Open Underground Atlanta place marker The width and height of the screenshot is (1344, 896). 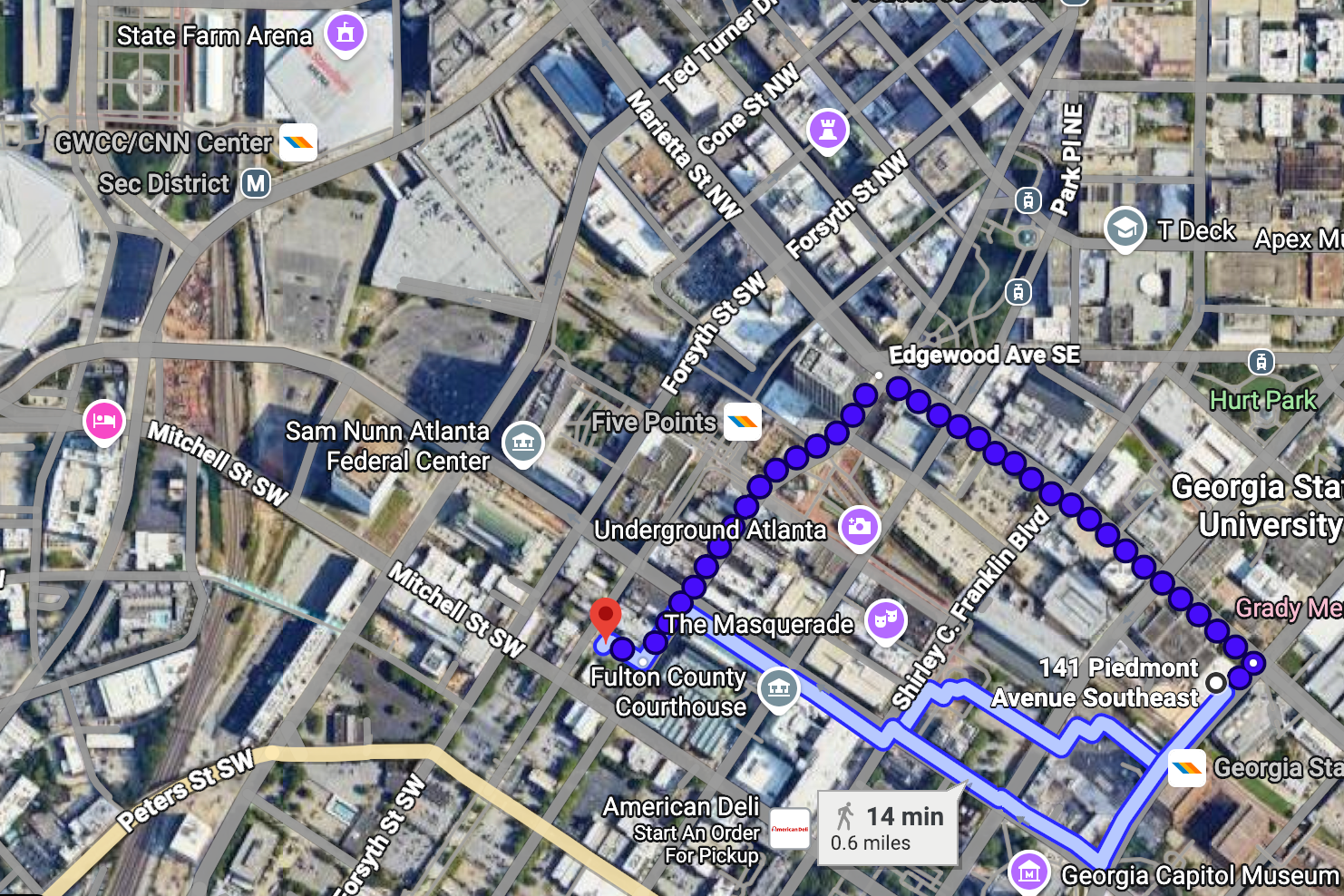[x=859, y=527]
